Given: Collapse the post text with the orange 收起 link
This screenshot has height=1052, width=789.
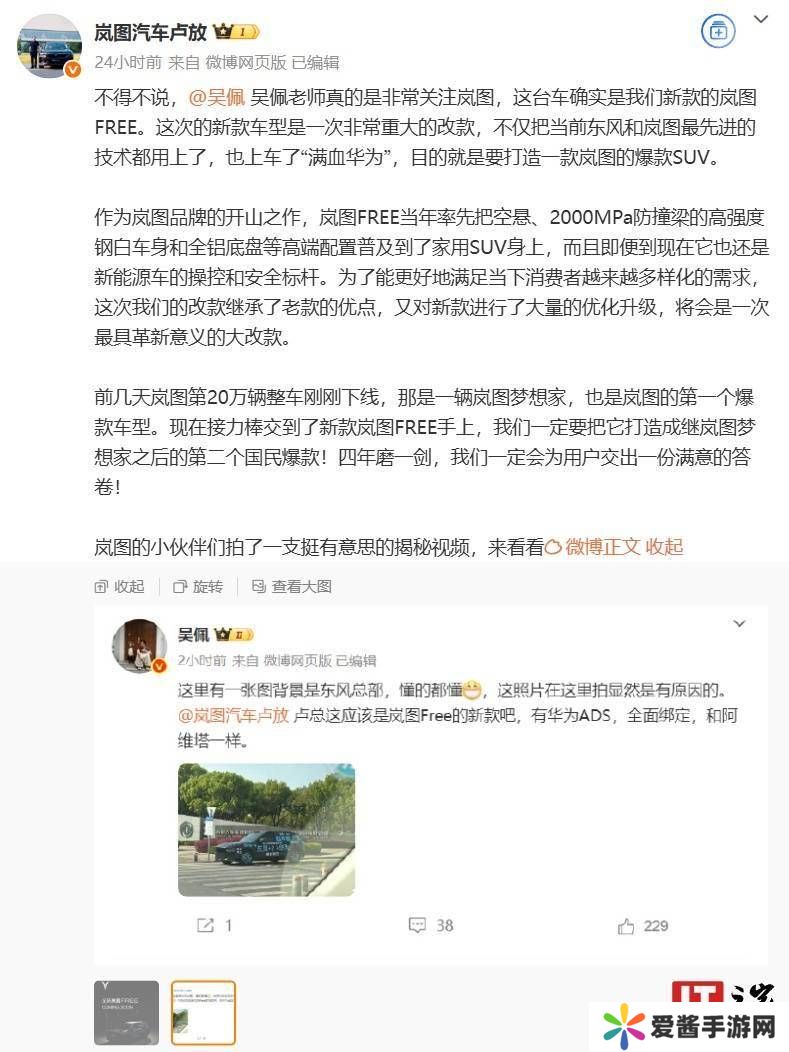Looking at the screenshot, I should click(665, 546).
